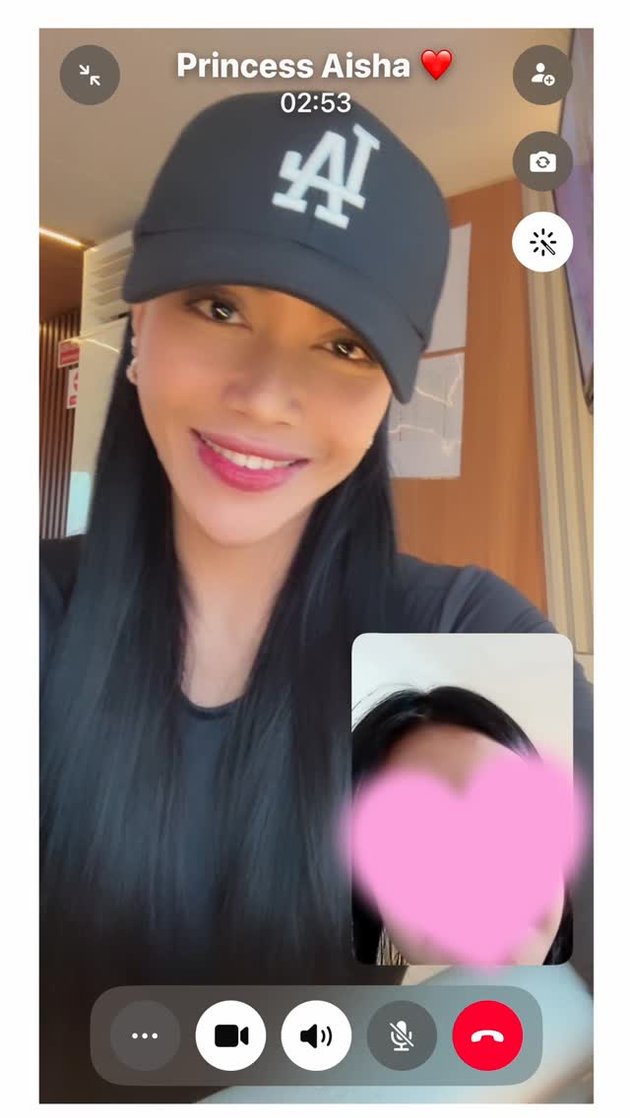Open the more options menu

tap(145, 1035)
